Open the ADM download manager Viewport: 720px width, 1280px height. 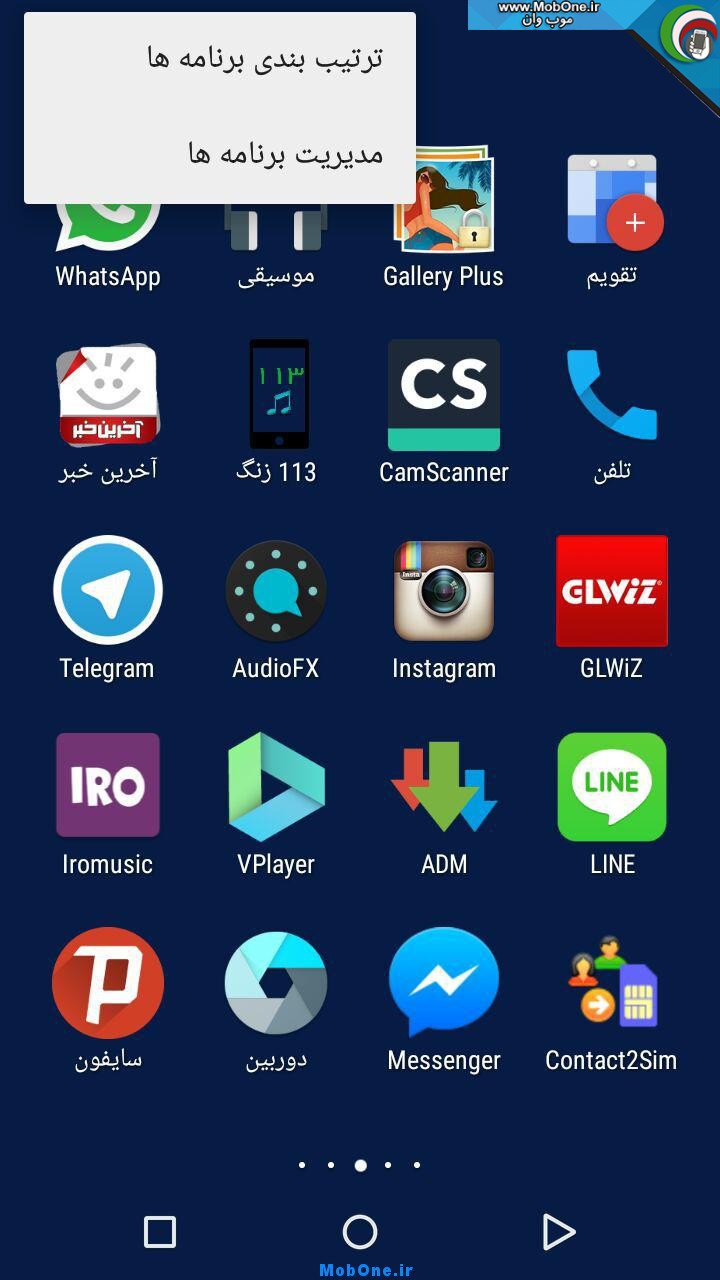point(444,786)
